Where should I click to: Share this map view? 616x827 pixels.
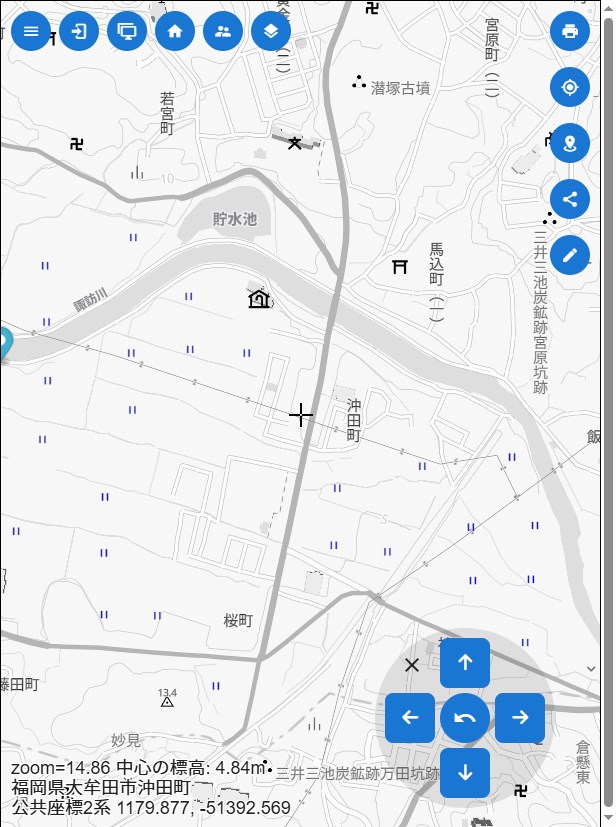(570, 199)
